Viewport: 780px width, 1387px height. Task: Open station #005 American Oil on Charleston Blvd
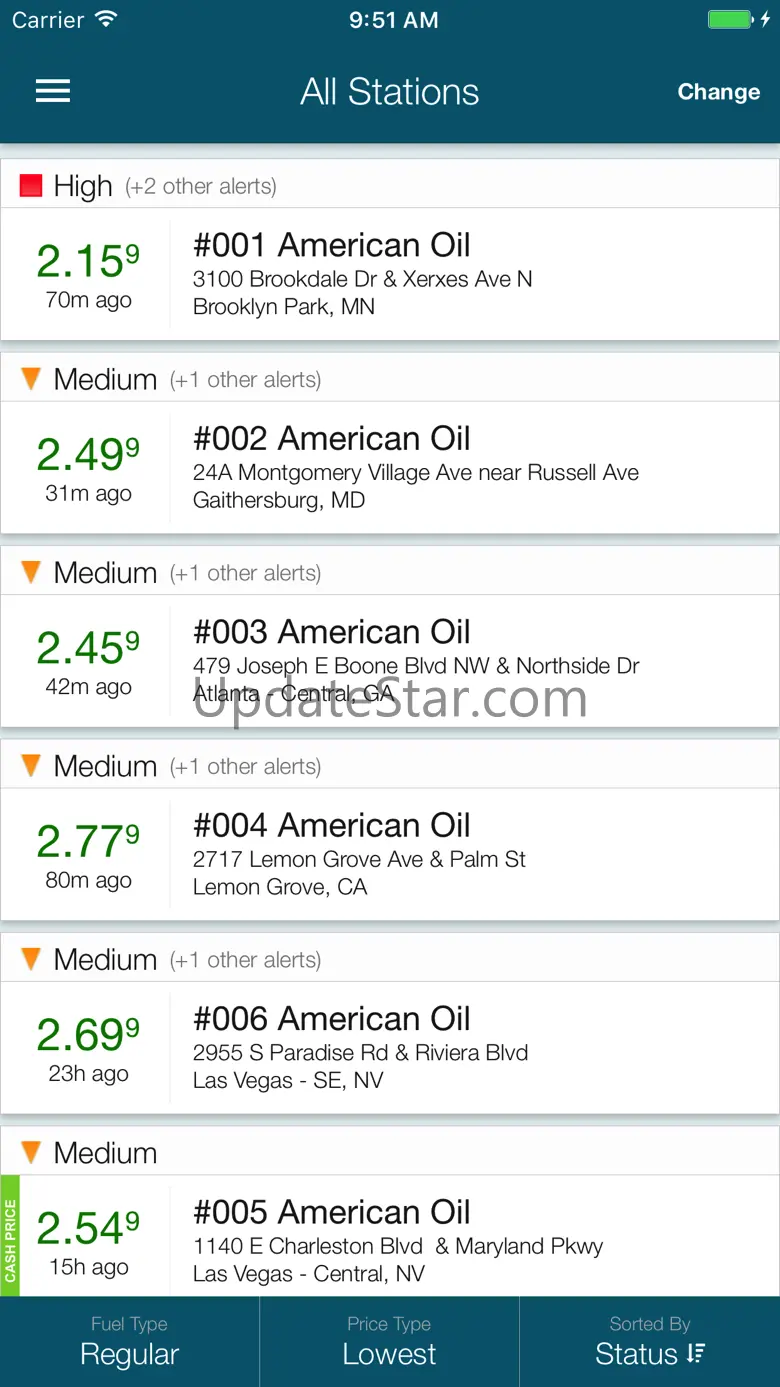[390, 1240]
